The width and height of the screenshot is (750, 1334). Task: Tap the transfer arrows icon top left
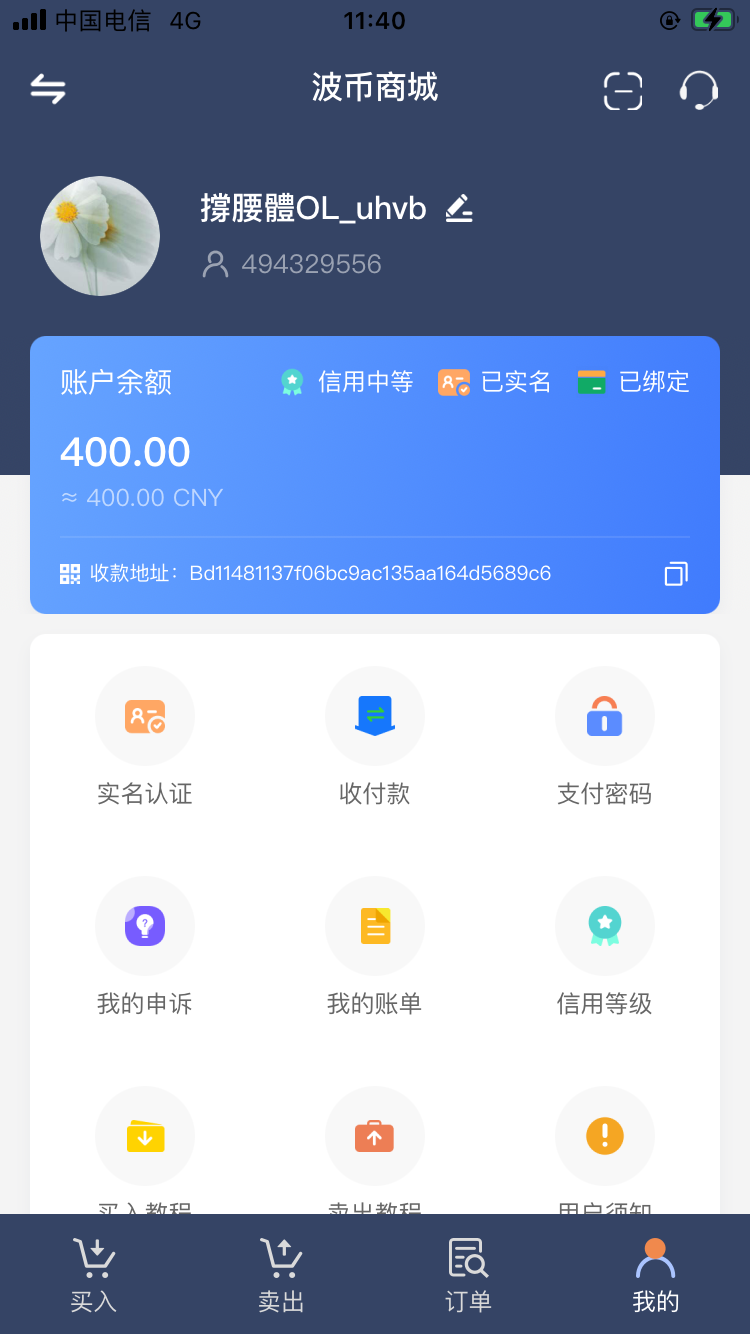47,88
